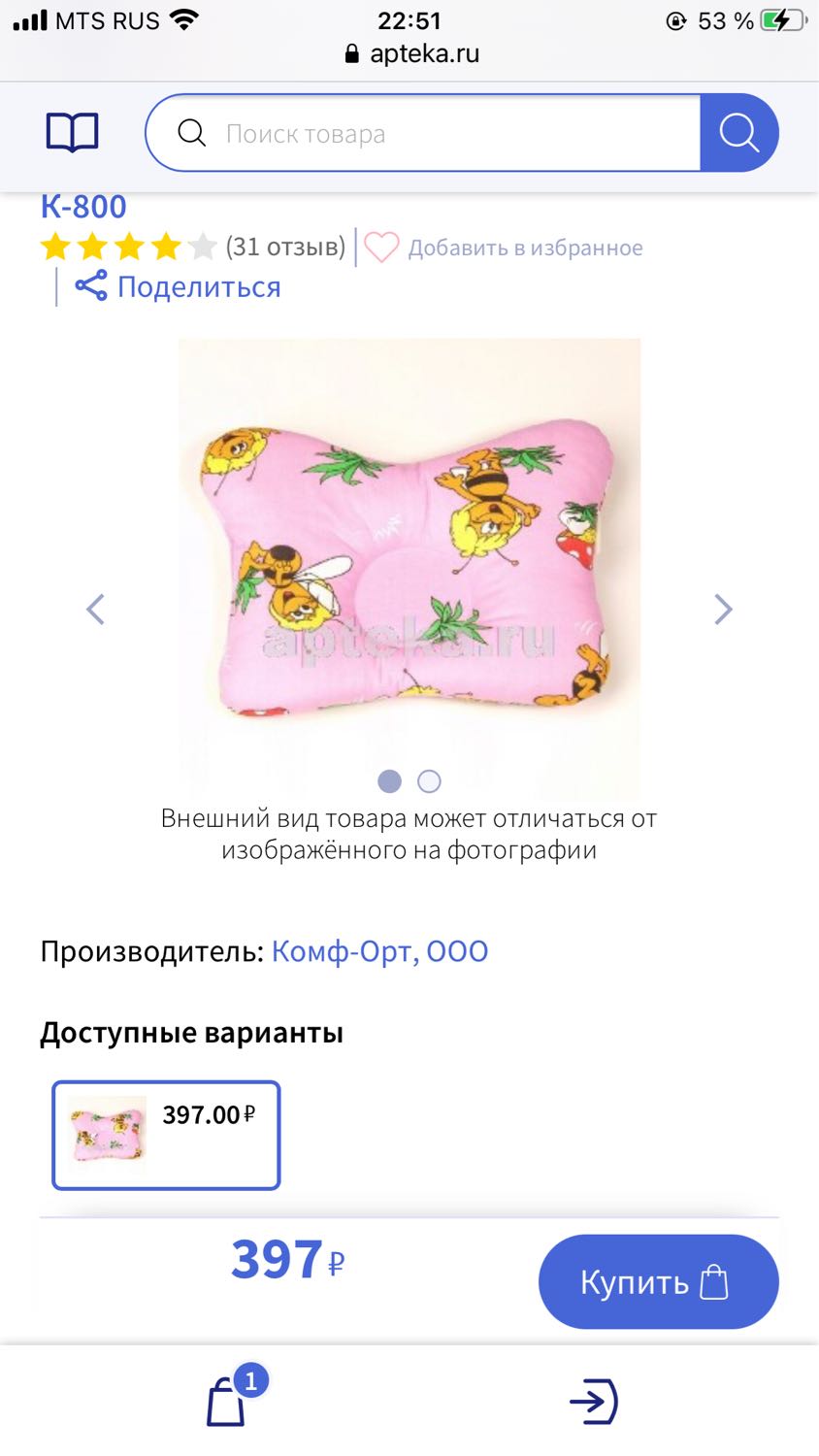Viewport: 819px width, 1456px height.
Task: Select the second image page dot
Action: [429, 781]
